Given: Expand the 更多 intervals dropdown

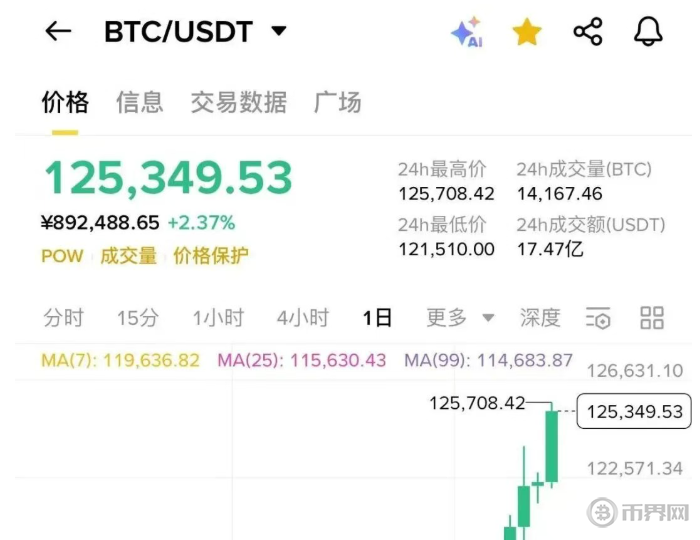Looking at the screenshot, I should point(460,318).
